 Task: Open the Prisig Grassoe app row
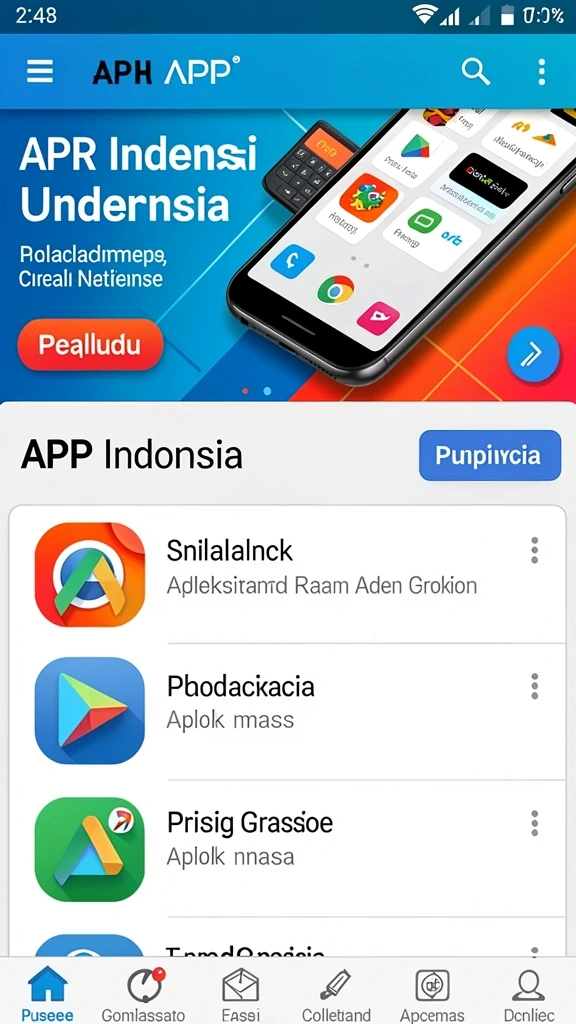click(x=287, y=848)
